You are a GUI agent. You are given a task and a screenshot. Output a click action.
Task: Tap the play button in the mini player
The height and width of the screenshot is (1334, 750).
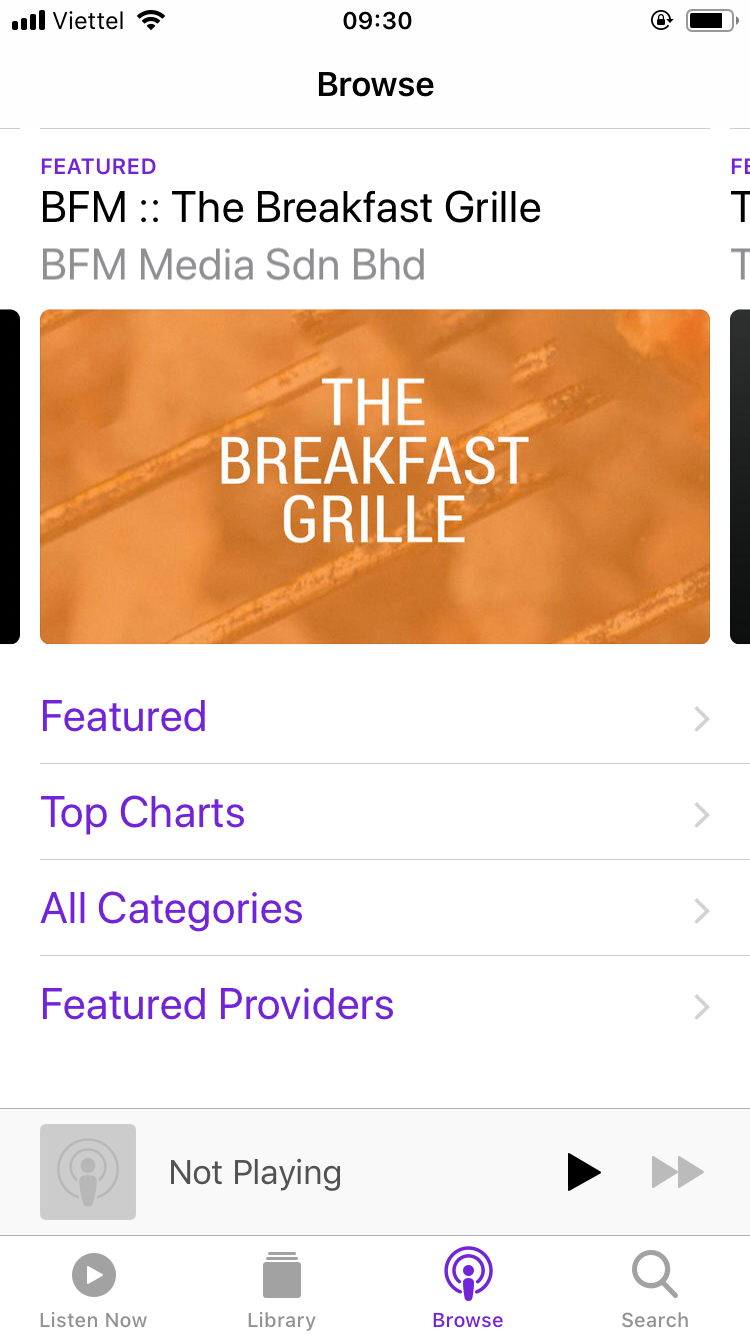point(583,1172)
